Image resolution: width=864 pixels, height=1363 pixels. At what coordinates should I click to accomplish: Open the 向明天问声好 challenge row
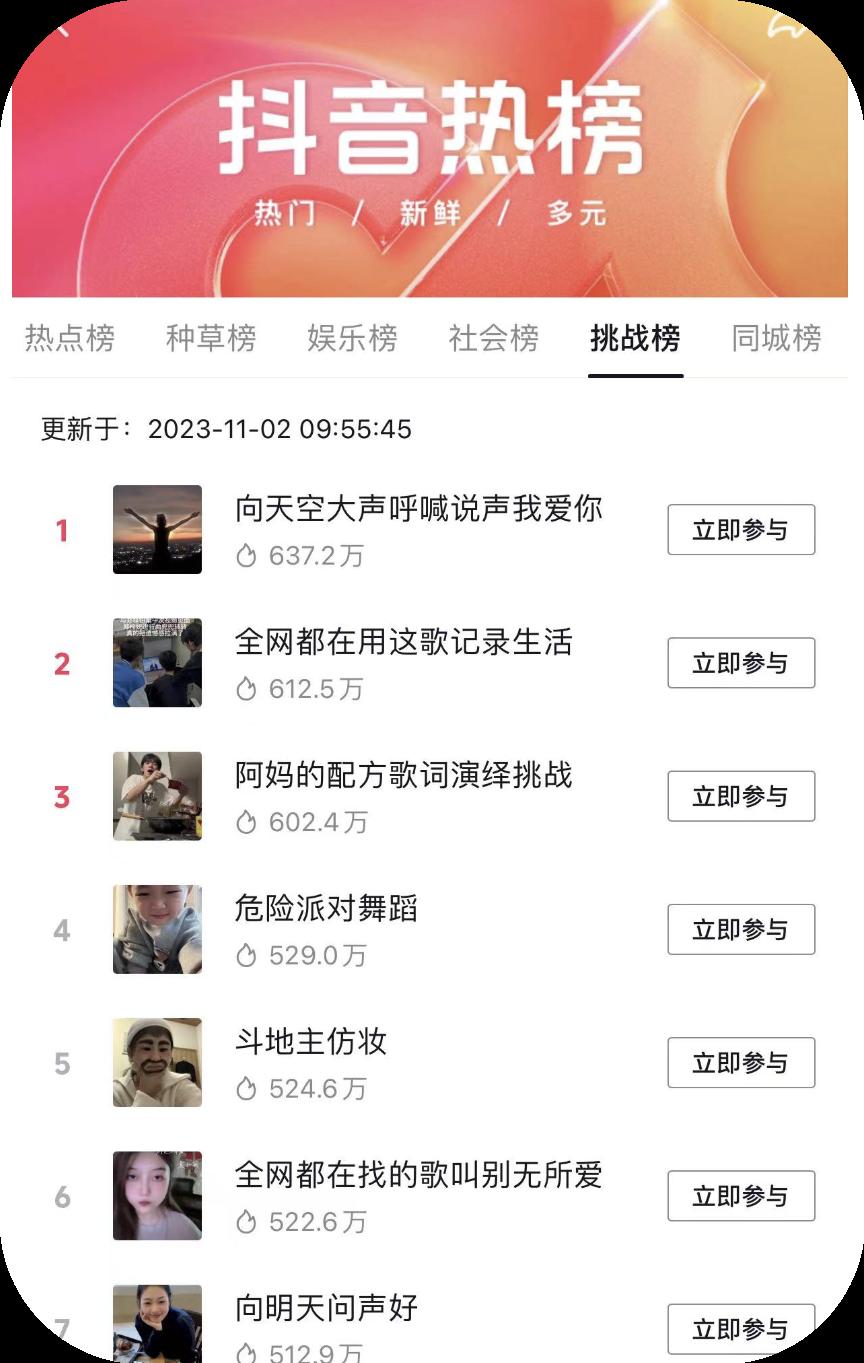[x=326, y=1308]
